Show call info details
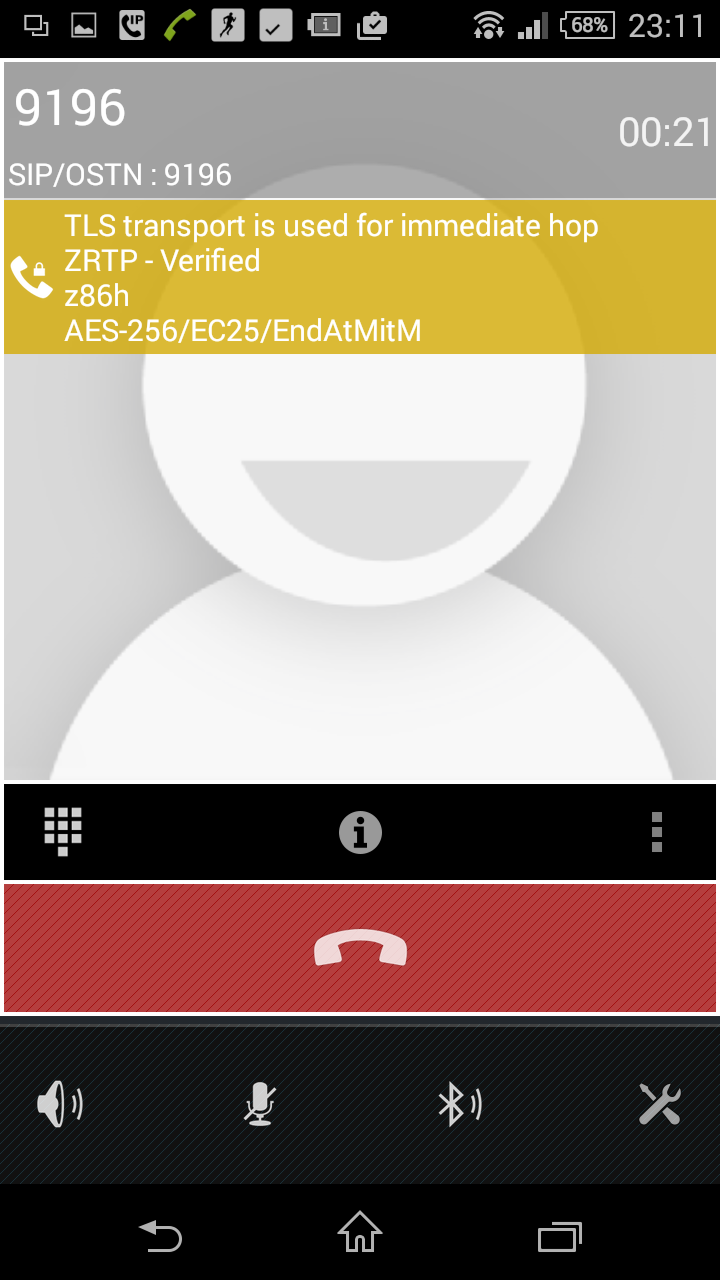Viewport: 720px width, 1280px height. [360, 832]
